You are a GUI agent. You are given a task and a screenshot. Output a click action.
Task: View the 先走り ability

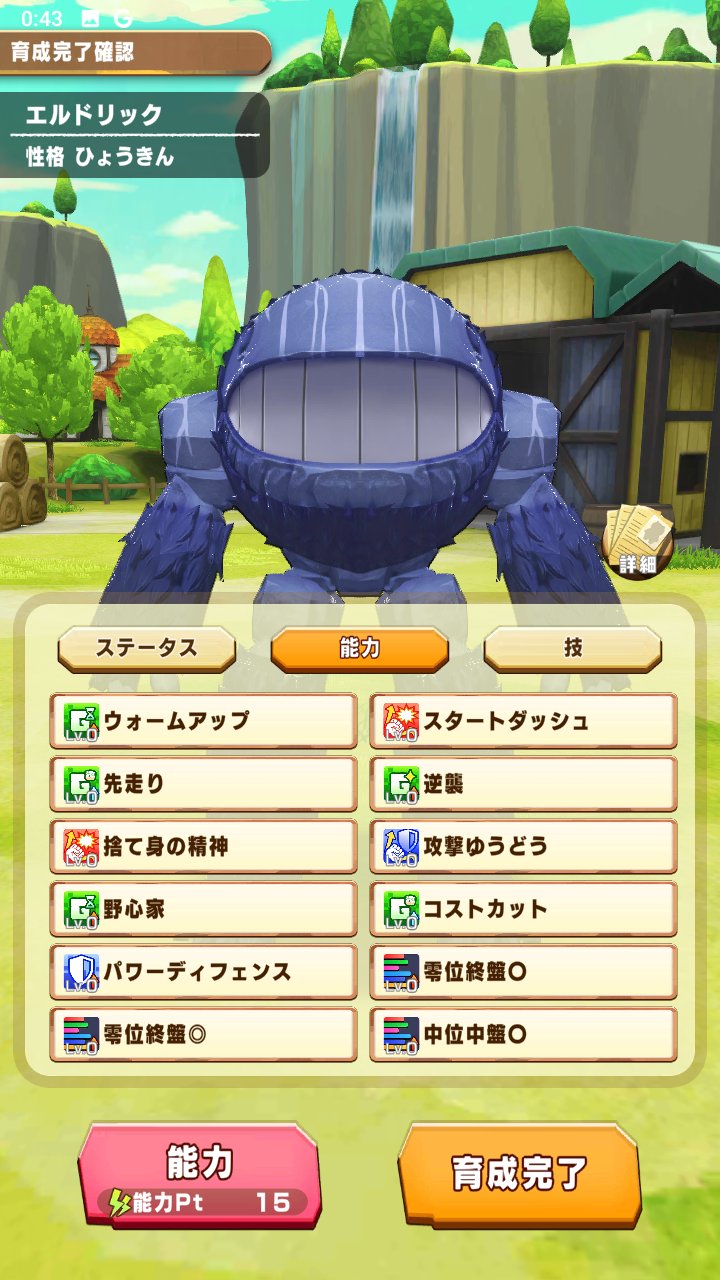click(x=203, y=784)
